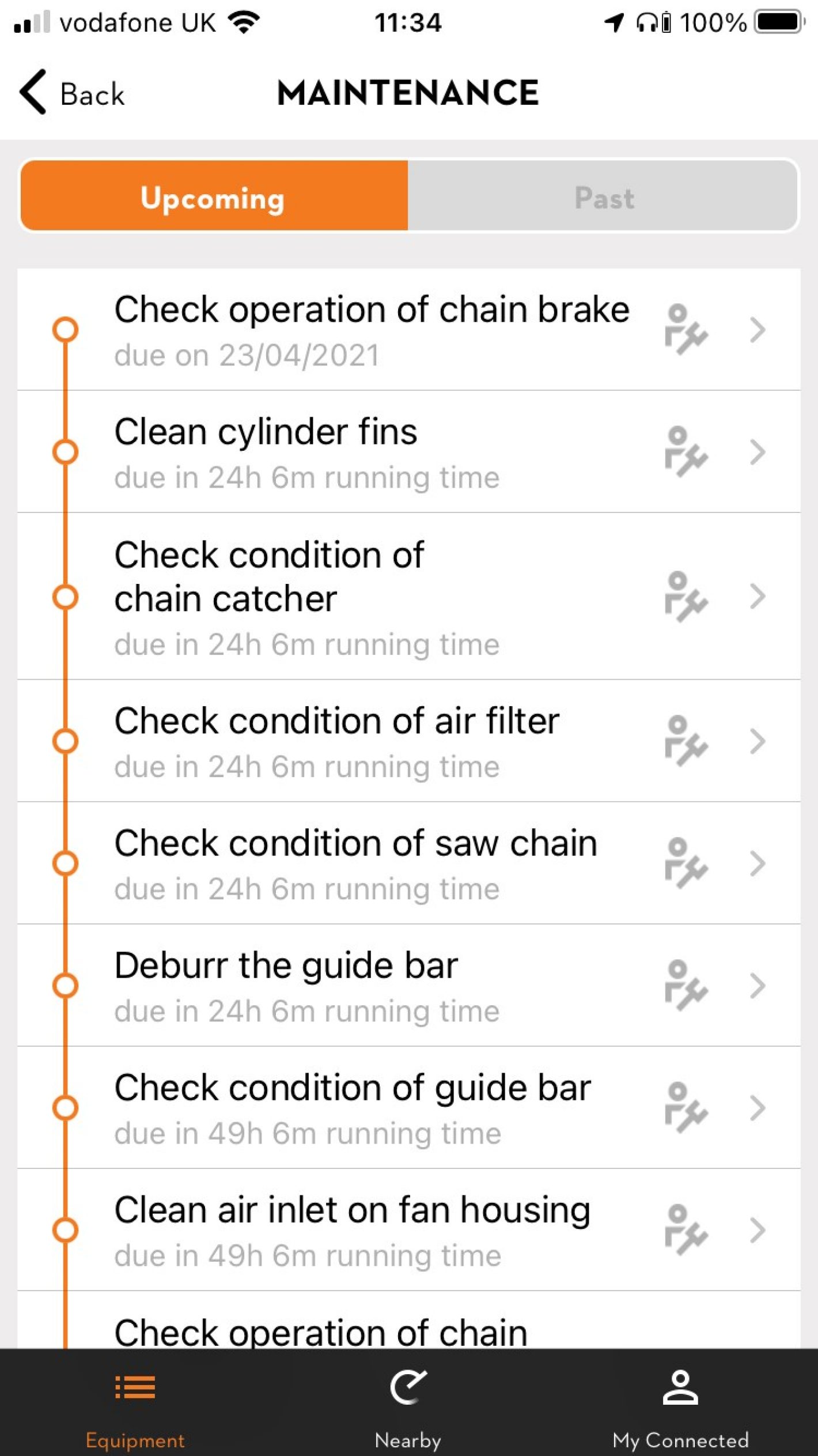This screenshot has height=1456, width=818.
Task: Toggle the timeline marker beside Deburr the guide bar
Action: [x=66, y=986]
